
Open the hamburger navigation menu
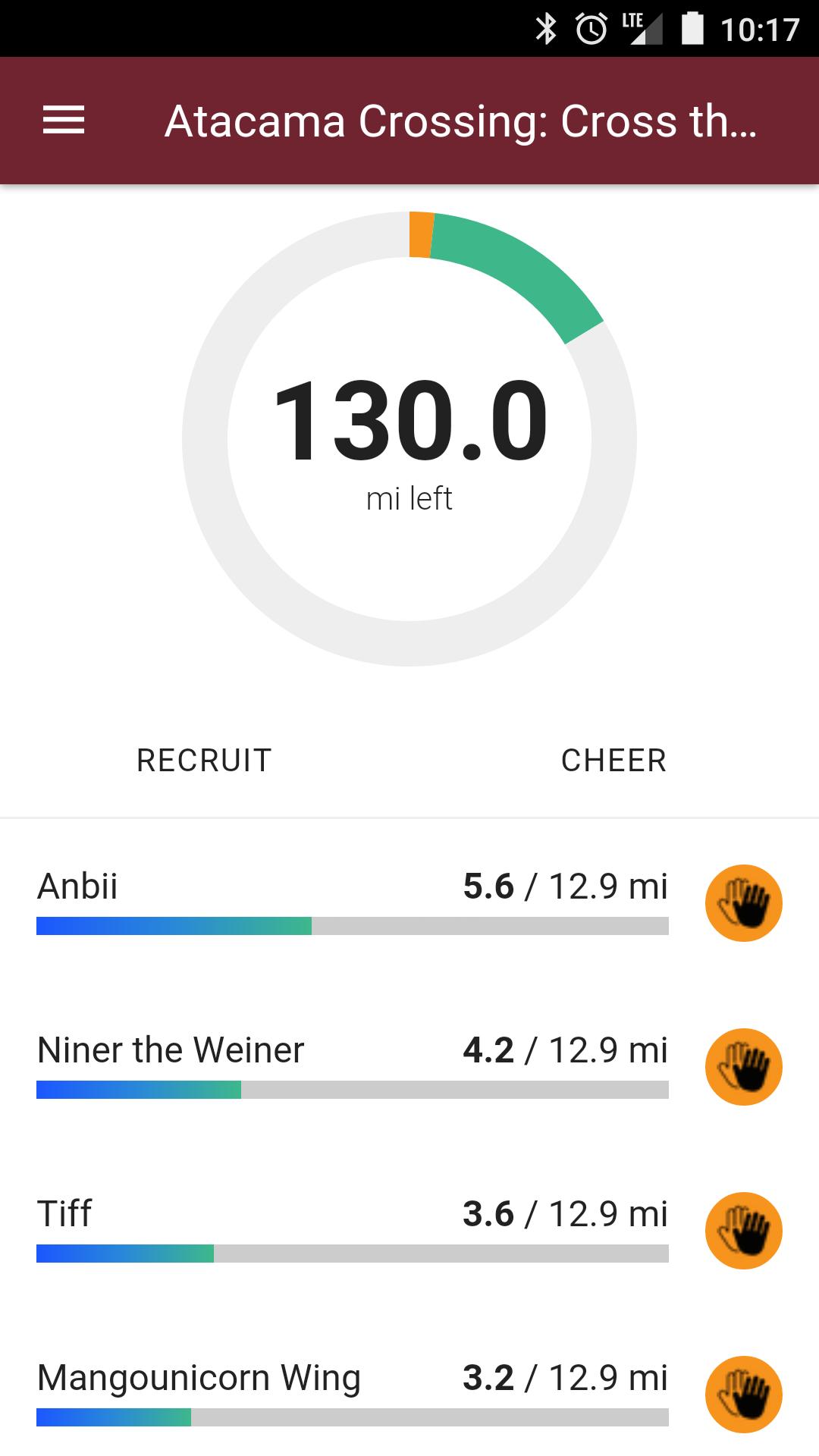click(x=64, y=121)
